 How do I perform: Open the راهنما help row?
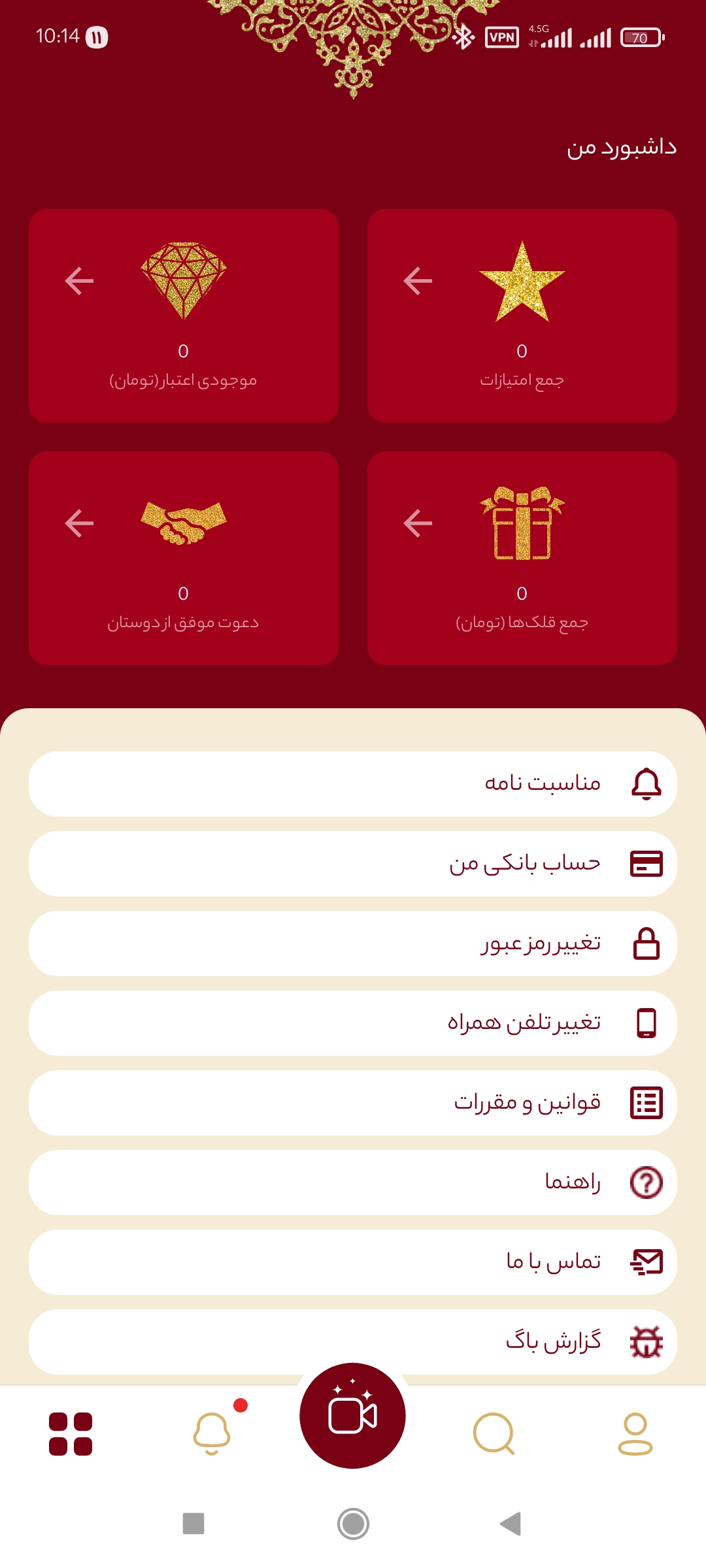pos(353,1183)
